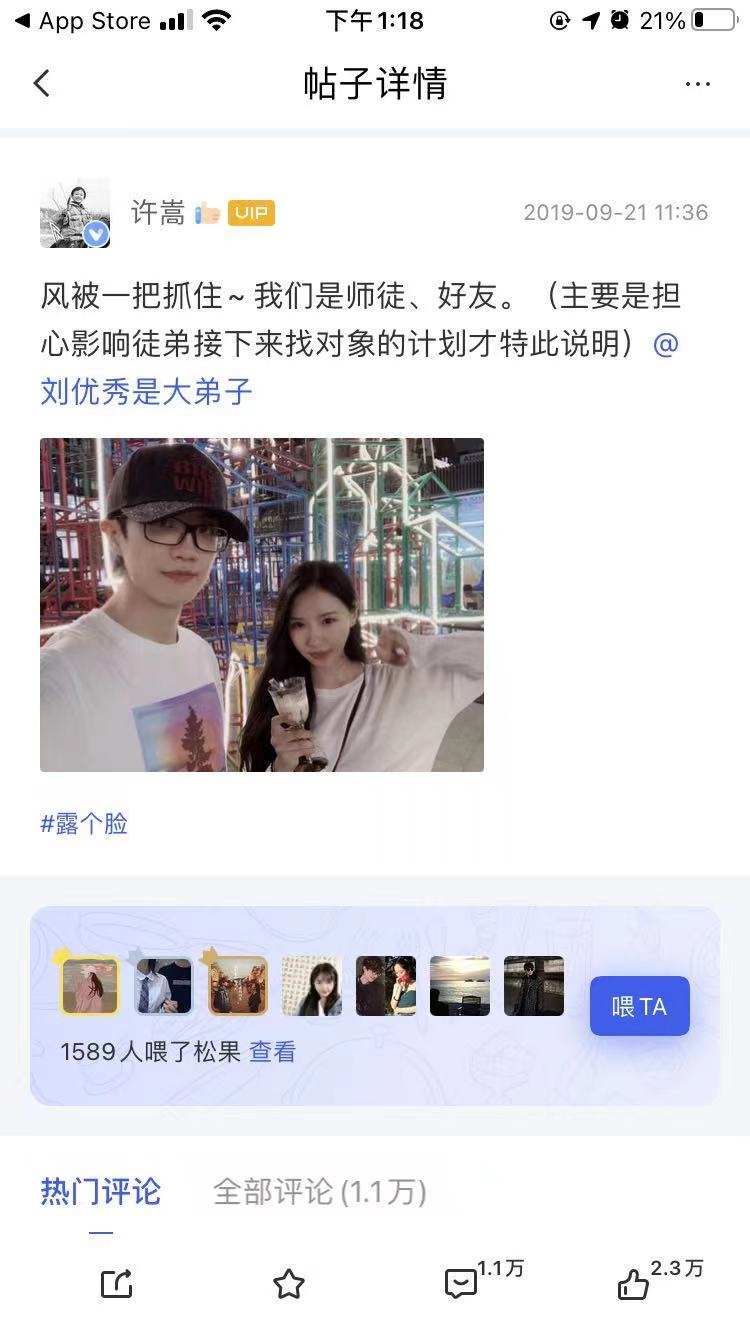Screen dimensions: 750x1334
Task: Open the @刘优秀是大弟子 mention link
Action: (x=147, y=390)
